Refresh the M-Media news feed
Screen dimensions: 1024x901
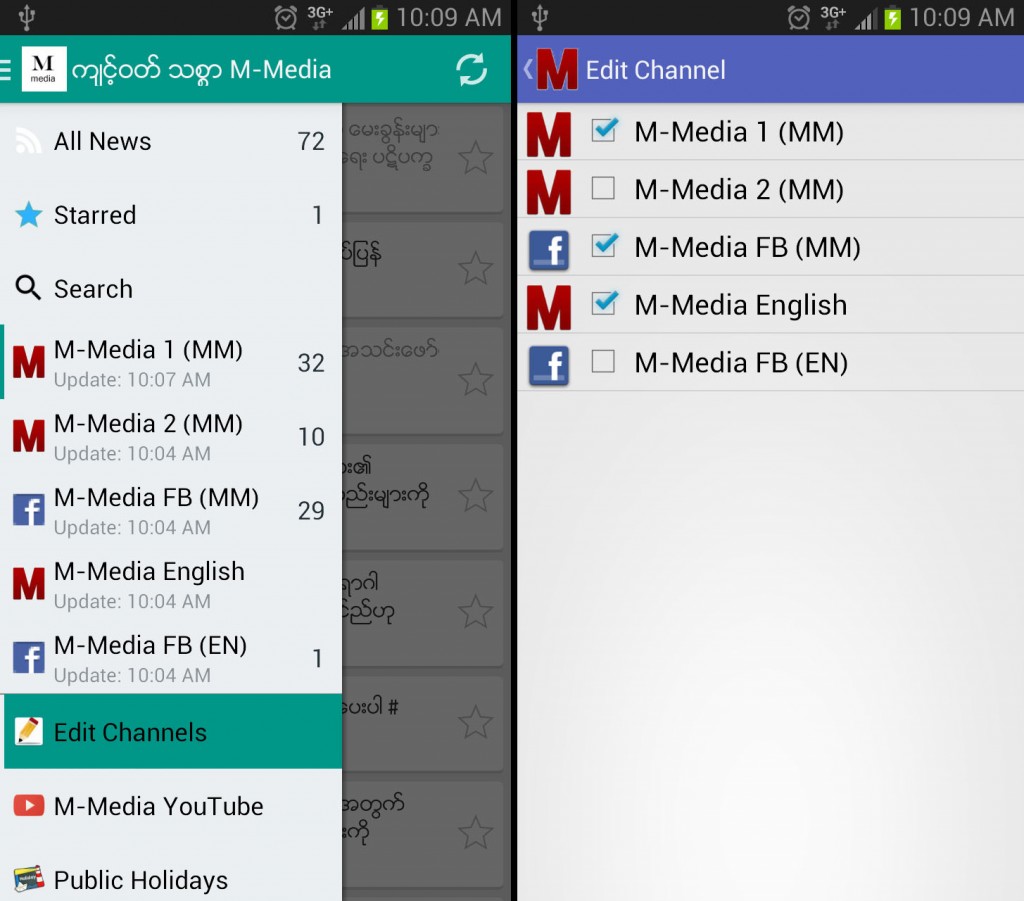[x=471, y=69]
